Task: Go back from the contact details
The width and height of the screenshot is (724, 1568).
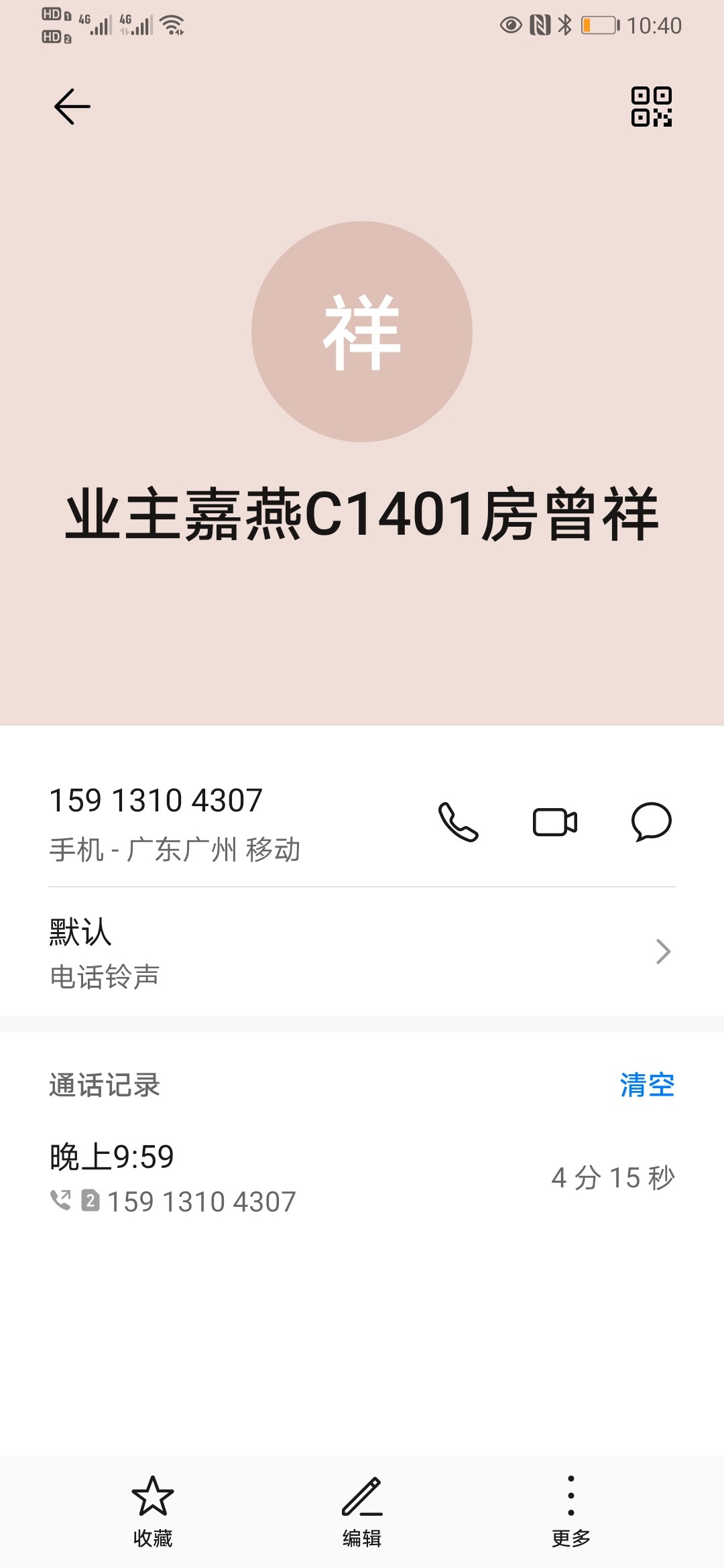Action: (x=72, y=107)
